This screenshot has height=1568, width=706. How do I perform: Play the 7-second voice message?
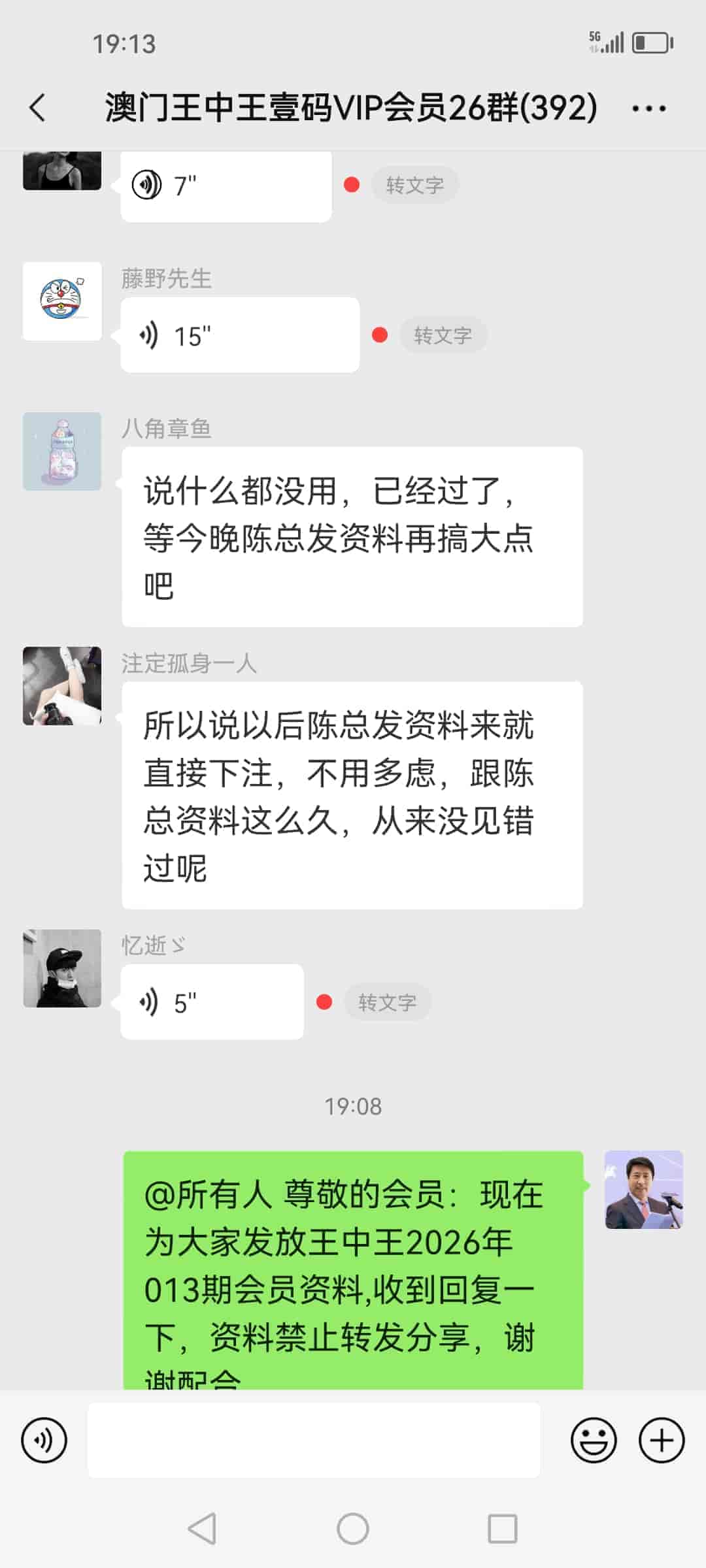(x=226, y=186)
